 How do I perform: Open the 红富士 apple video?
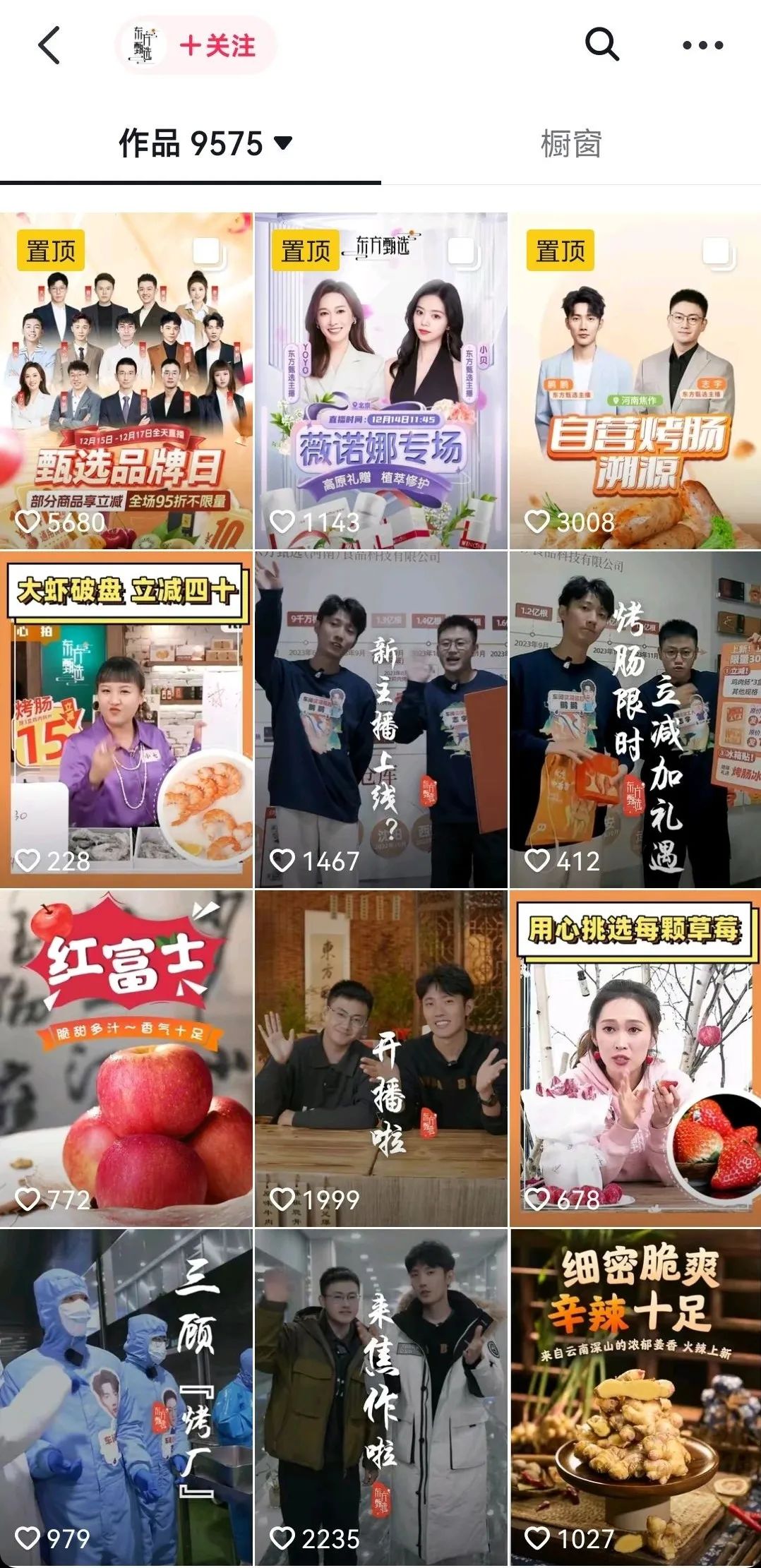pyautogui.click(x=126, y=1059)
